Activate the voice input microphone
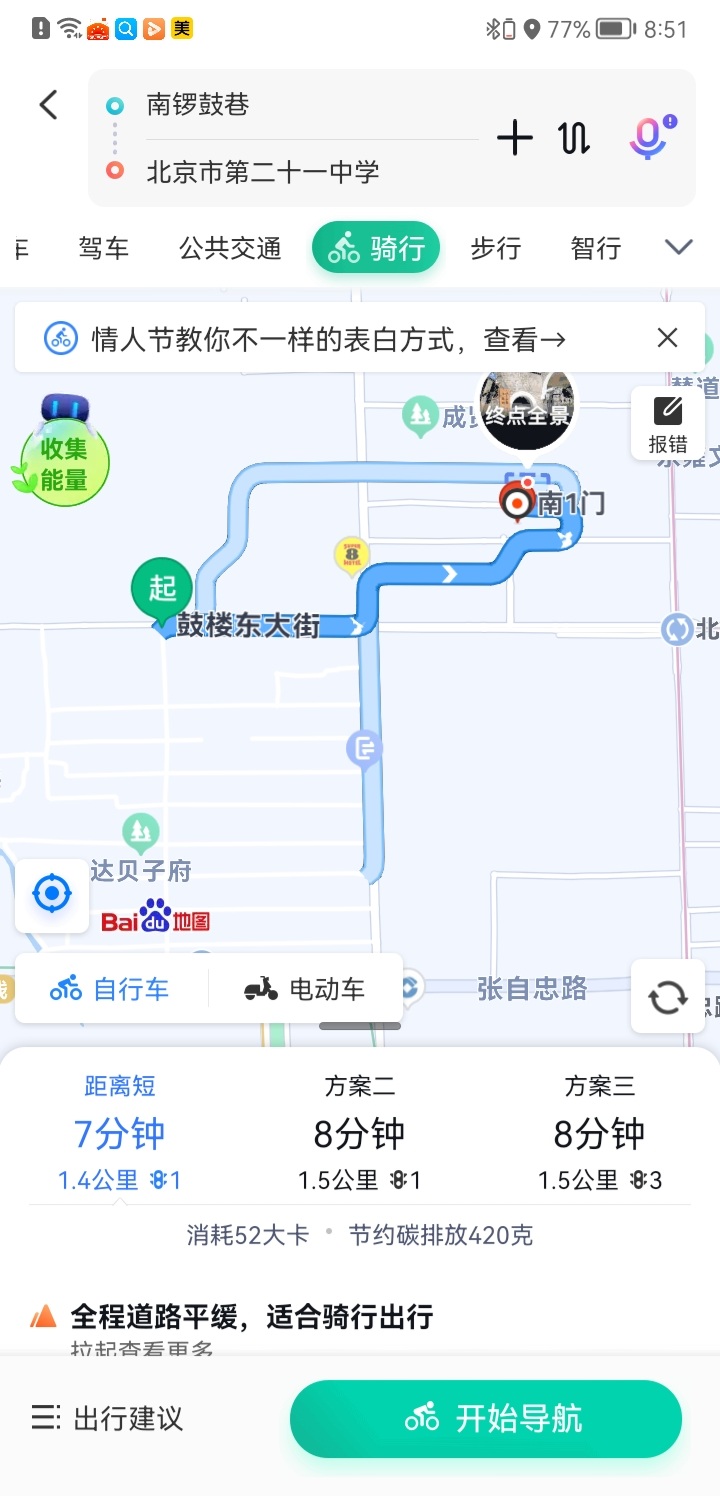 click(x=650, y=138)
